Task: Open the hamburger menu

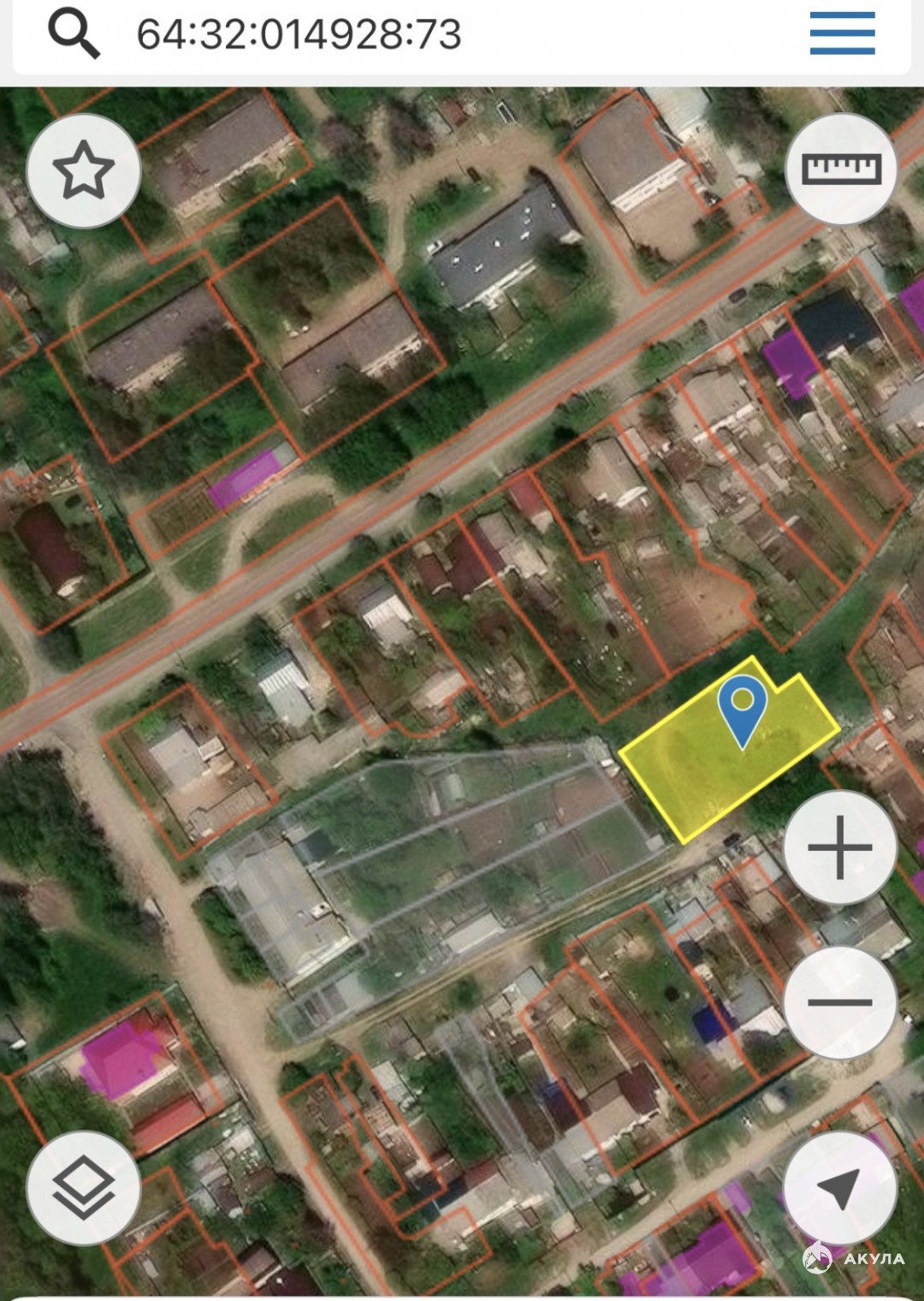Action: click(842, 33)
